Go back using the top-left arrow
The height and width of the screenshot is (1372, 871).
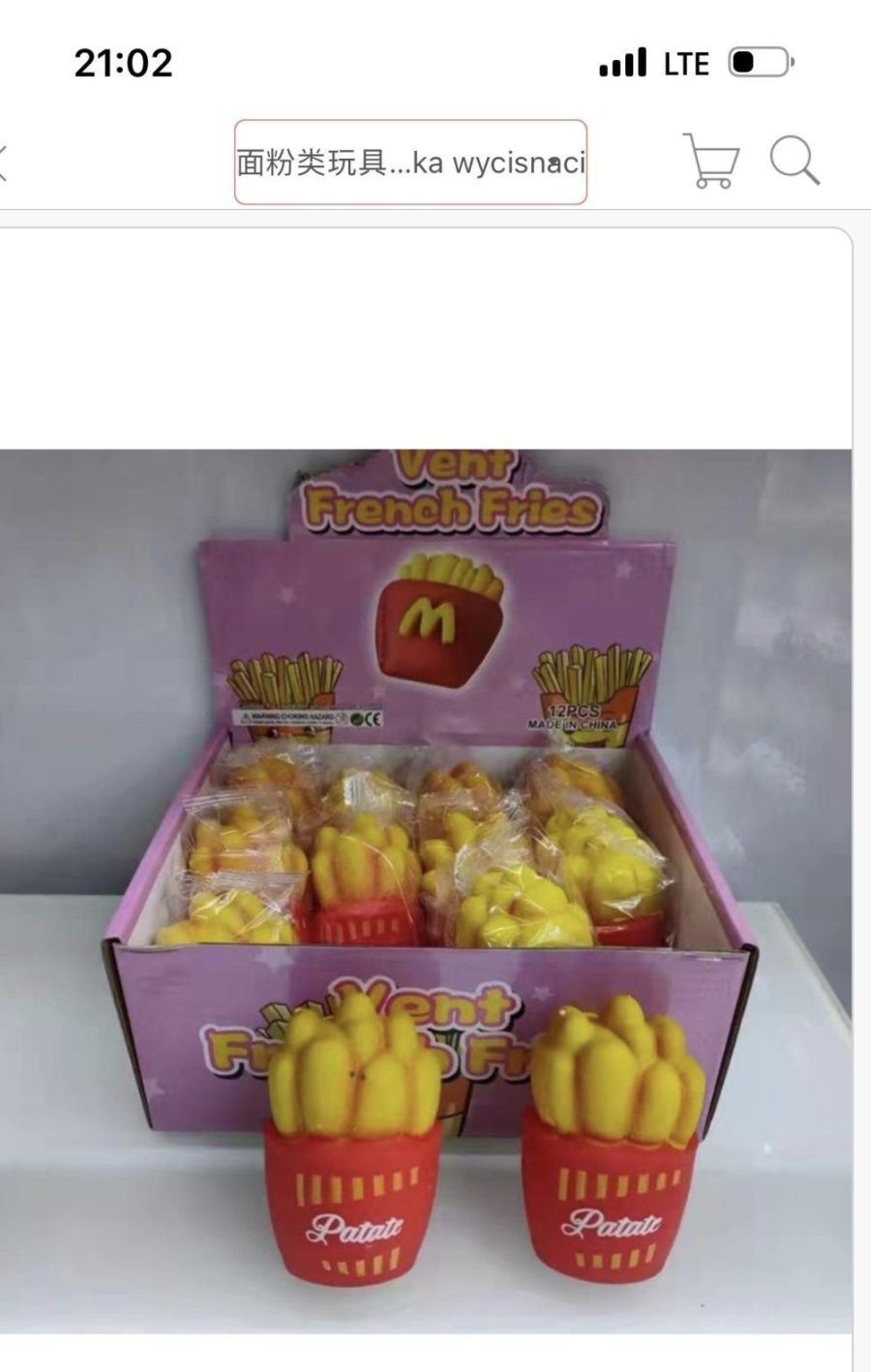coord(4,162)
